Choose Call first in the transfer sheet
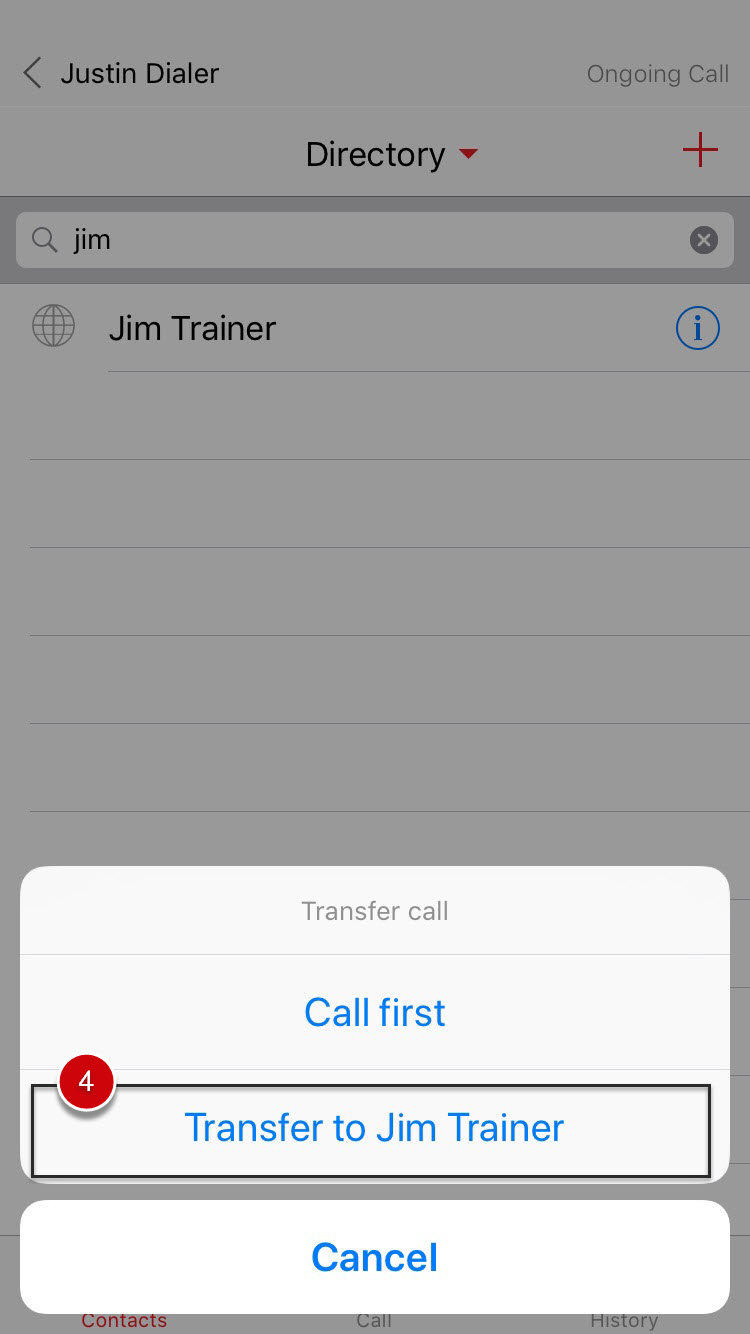 pos(375,1012)
